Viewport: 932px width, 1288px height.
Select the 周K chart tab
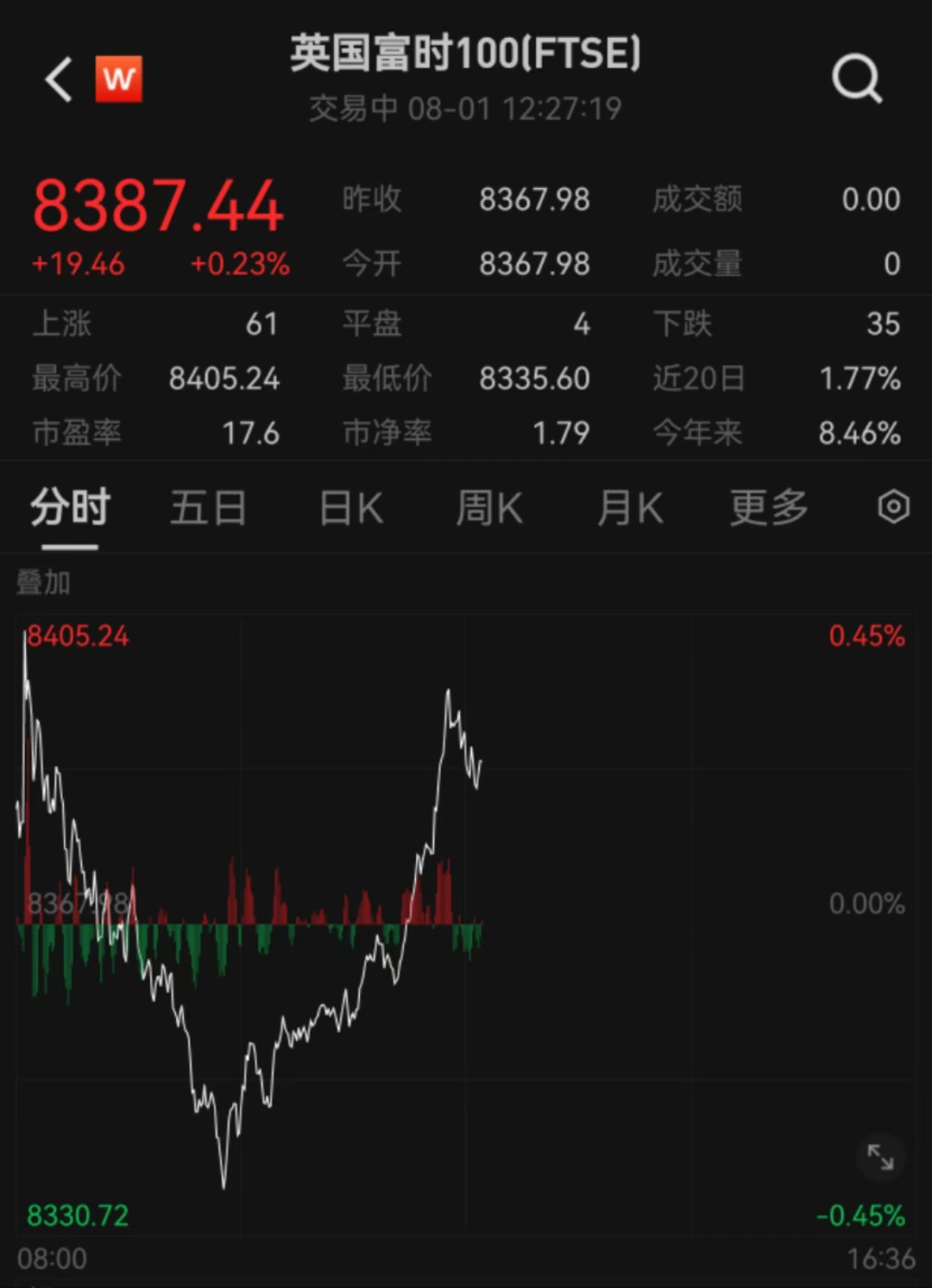click(x=489, y=508)
